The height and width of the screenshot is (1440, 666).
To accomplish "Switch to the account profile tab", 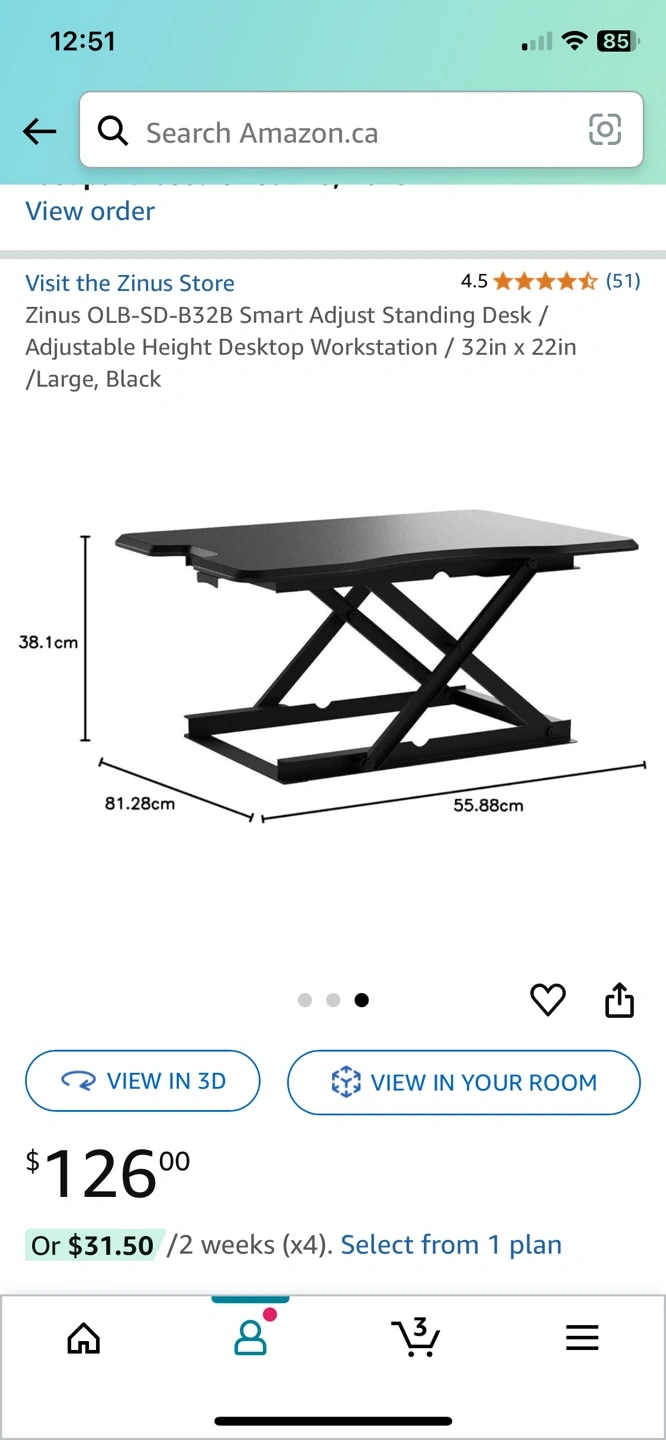I will click(x=250, y=1337).
